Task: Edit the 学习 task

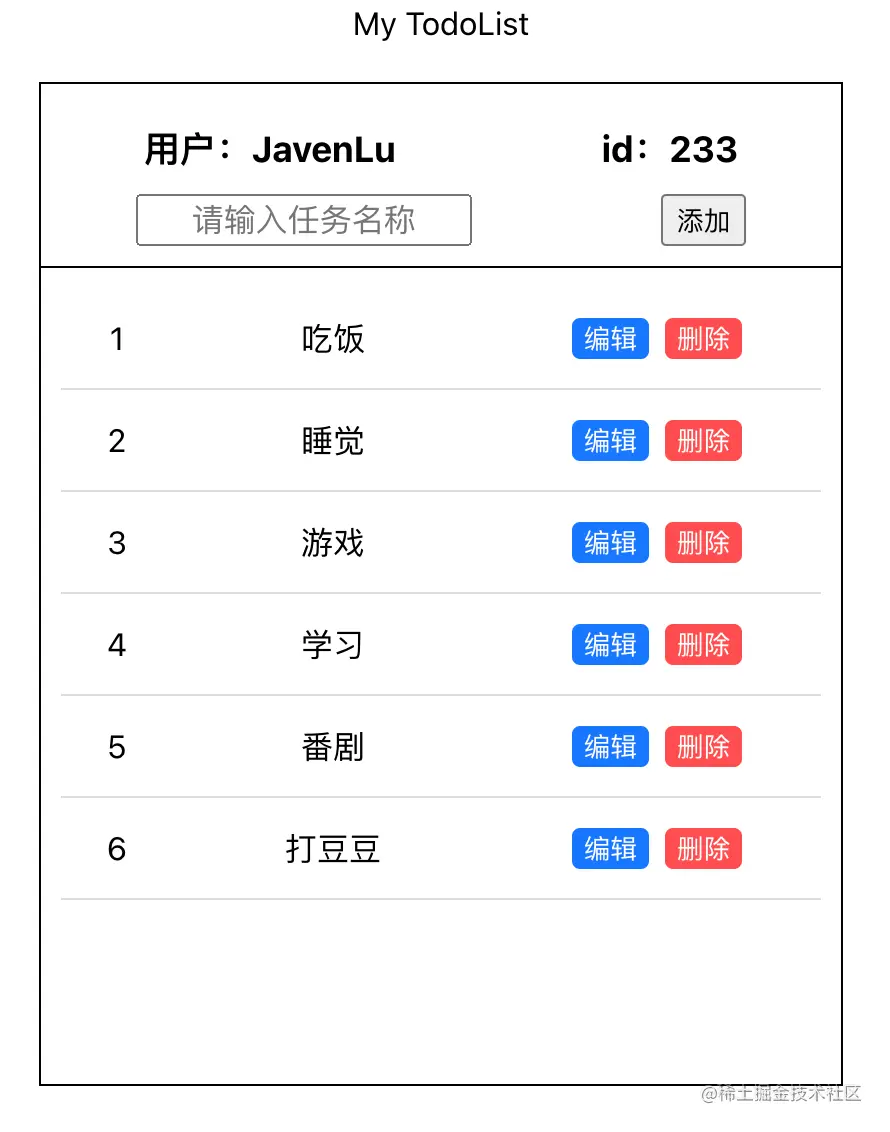Action: tap(610, 645)
